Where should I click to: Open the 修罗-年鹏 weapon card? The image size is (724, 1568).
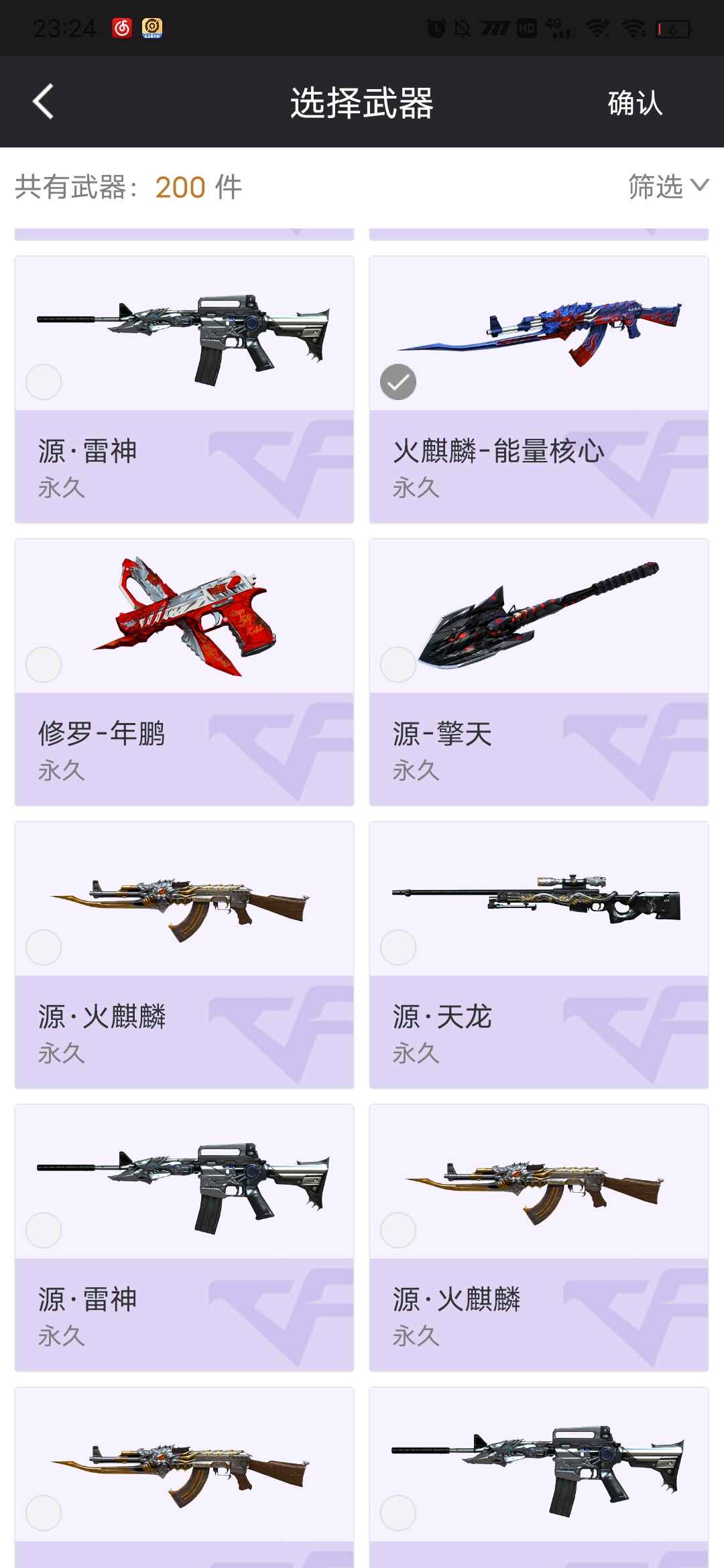(x=184, y=672)
